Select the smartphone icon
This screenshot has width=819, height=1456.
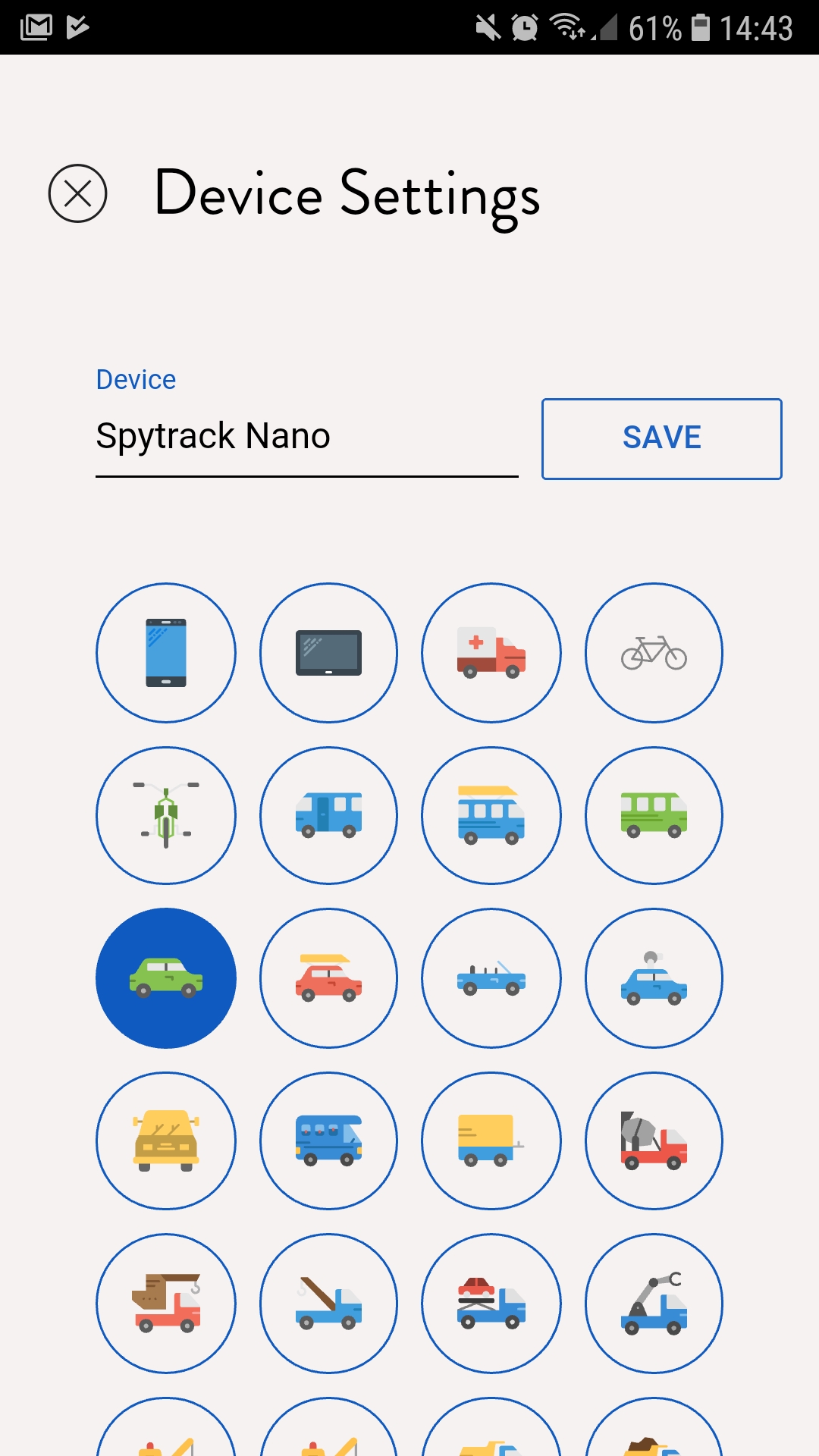pyautogui.click(x=166, y=653)
